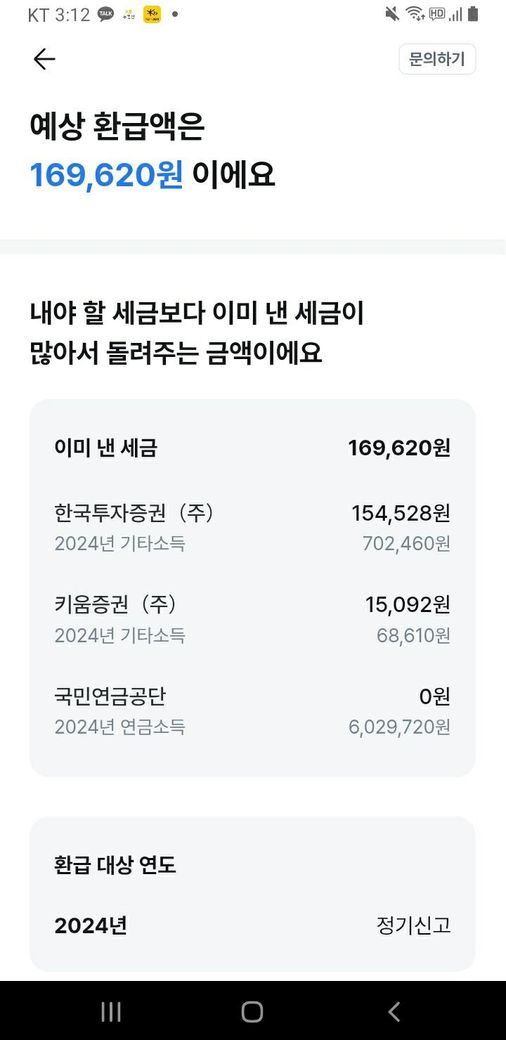Image resolution: width=506 pixels, height=1040 pixels.
Task: Go back using the top-left arrow
Action: pos(44,60)
